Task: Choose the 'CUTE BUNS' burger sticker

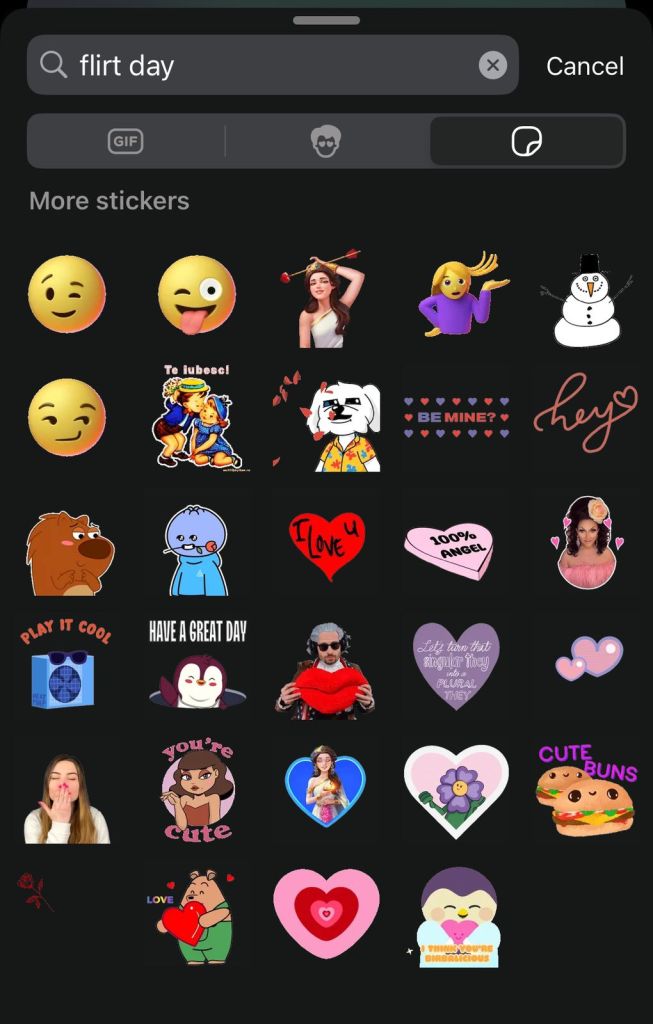Action: [x=586, y=788]
